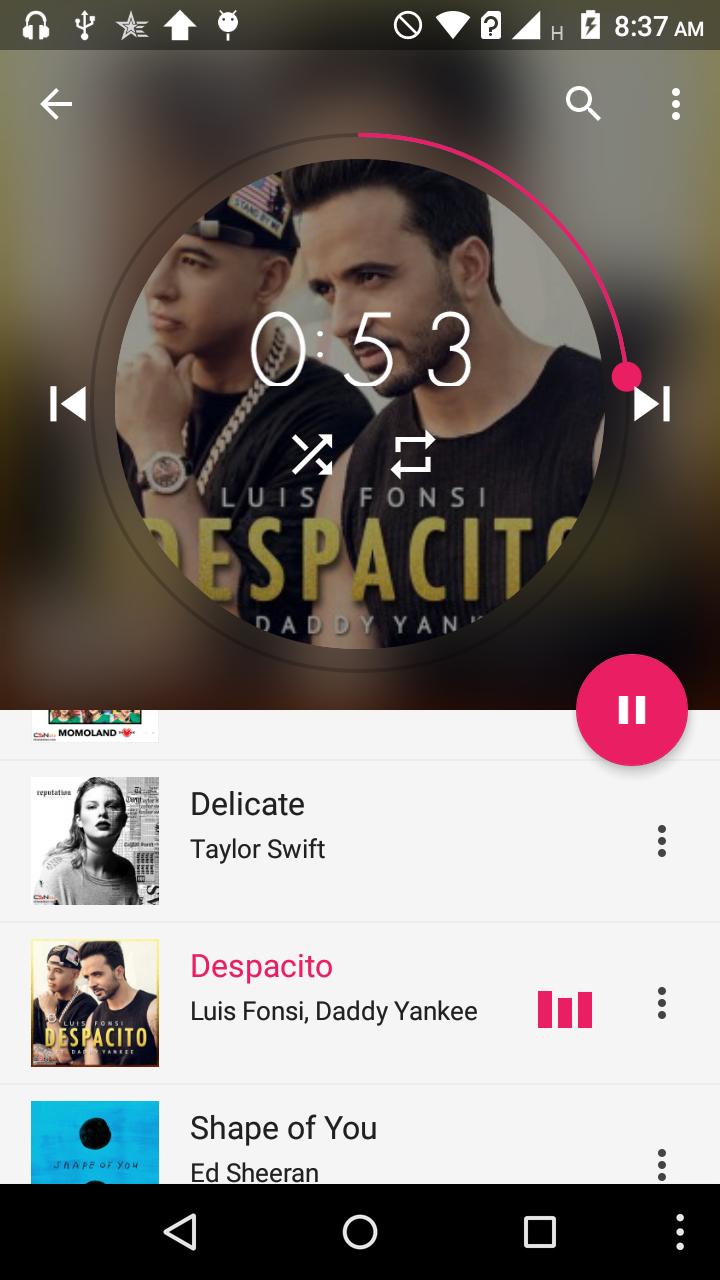Toggle shuffle mode
Image resolution: width=720 pixels, height=1280 pixels.
coord(312,455)
